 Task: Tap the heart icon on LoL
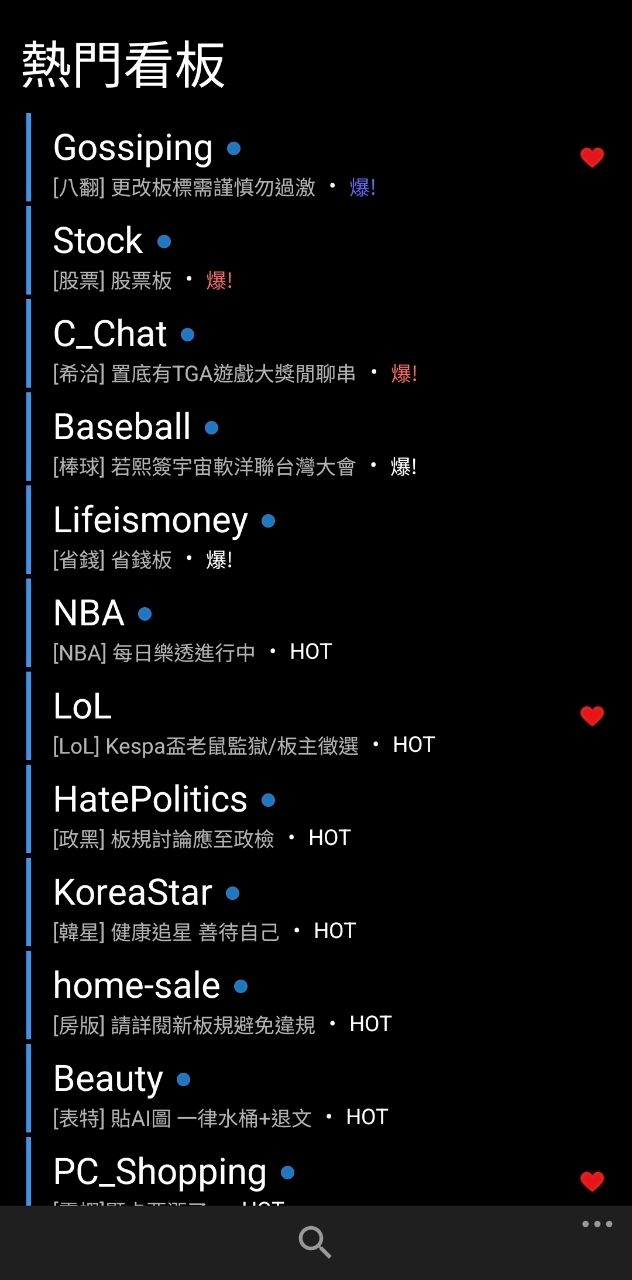[592, 715]
